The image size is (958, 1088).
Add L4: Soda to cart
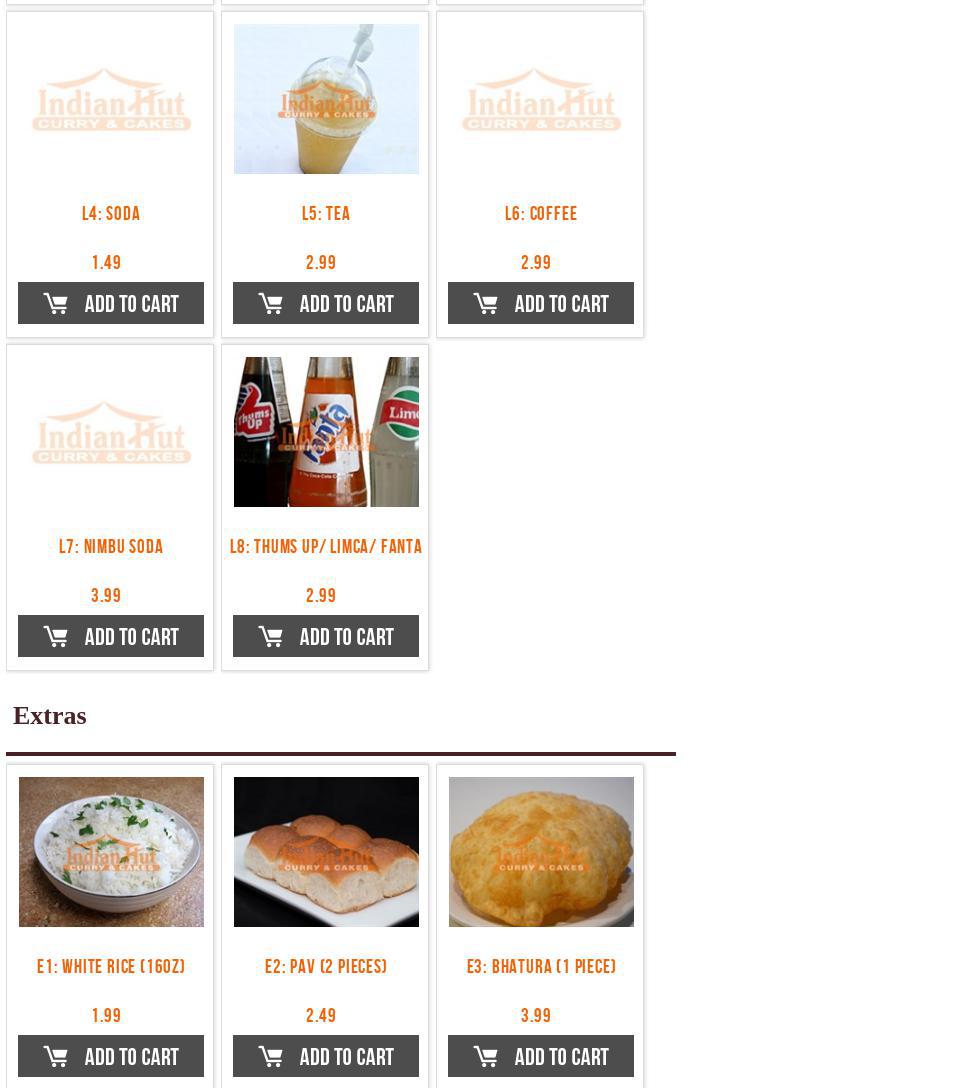click(x=111, y=303)
